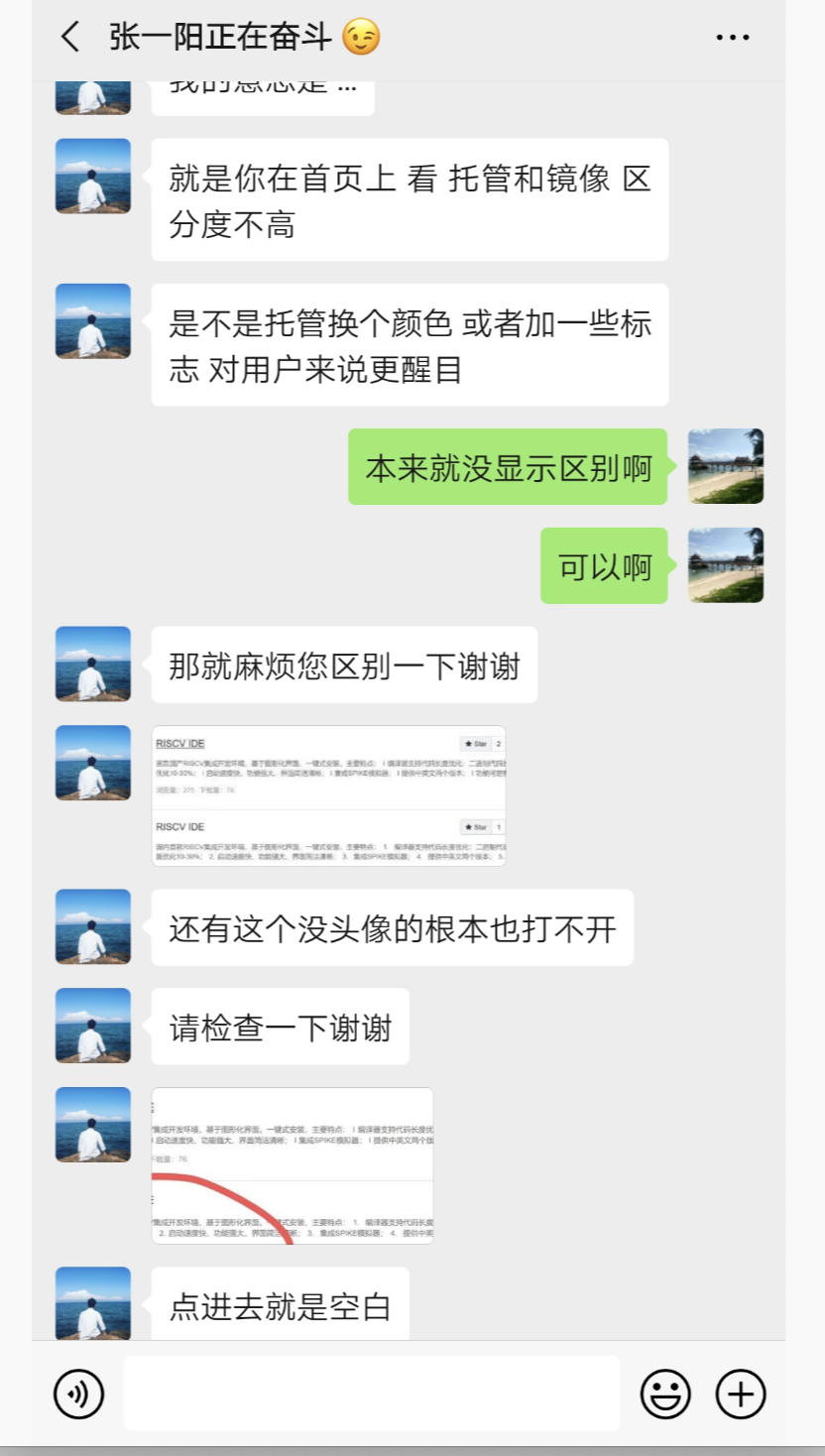Open the emoji sticker panel
Screen dimensions: 825x1456
(665, 1394)
